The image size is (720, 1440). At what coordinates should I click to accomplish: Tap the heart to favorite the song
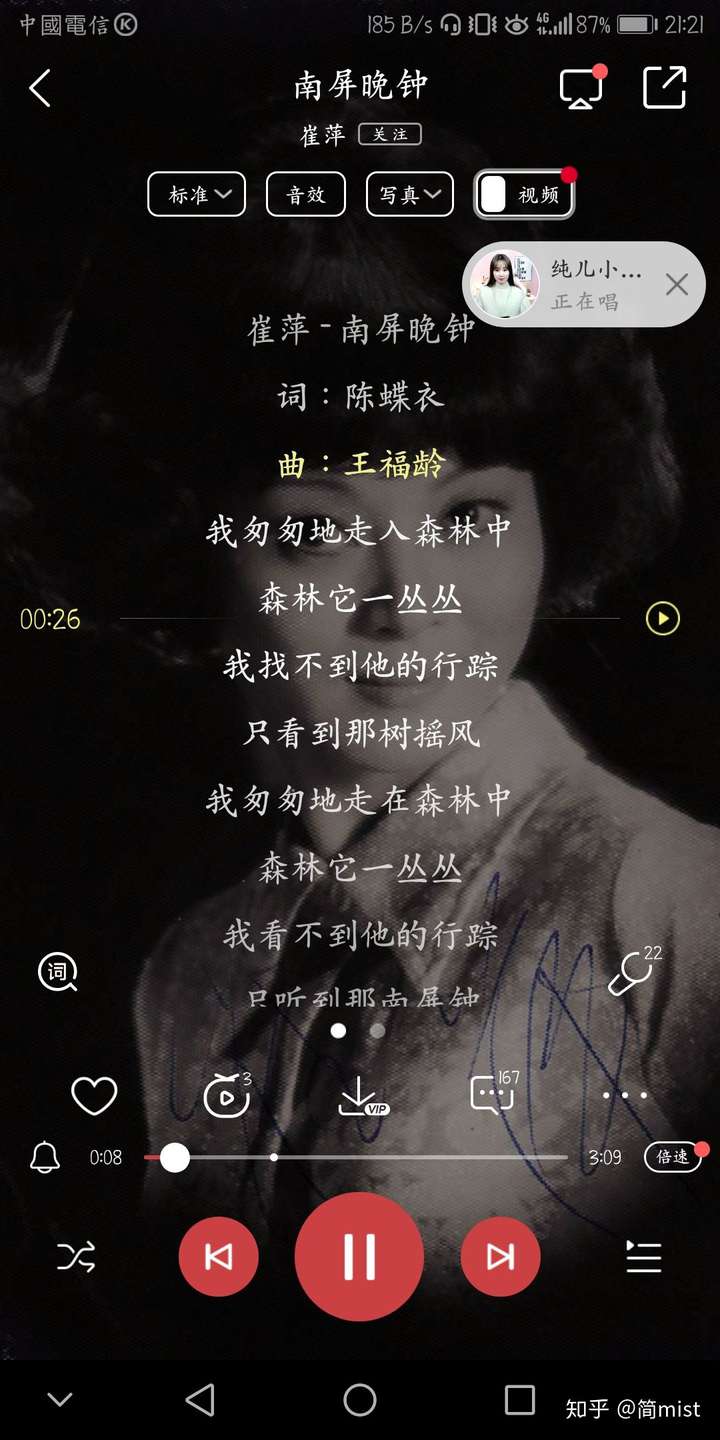[93, 1095]
